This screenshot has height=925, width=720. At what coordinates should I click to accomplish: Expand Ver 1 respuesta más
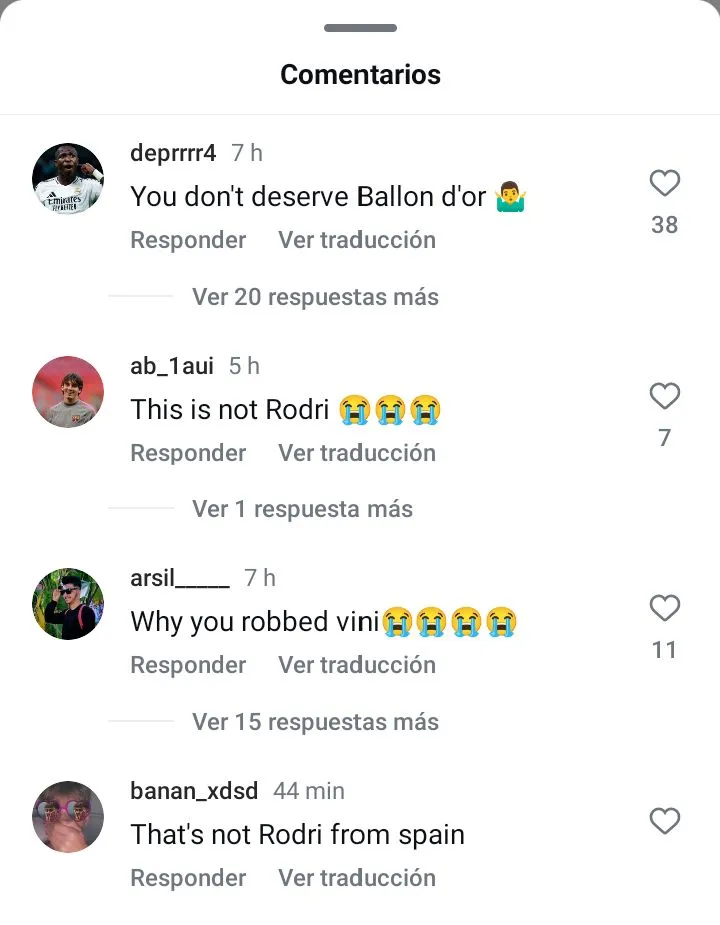coord(302,509)
